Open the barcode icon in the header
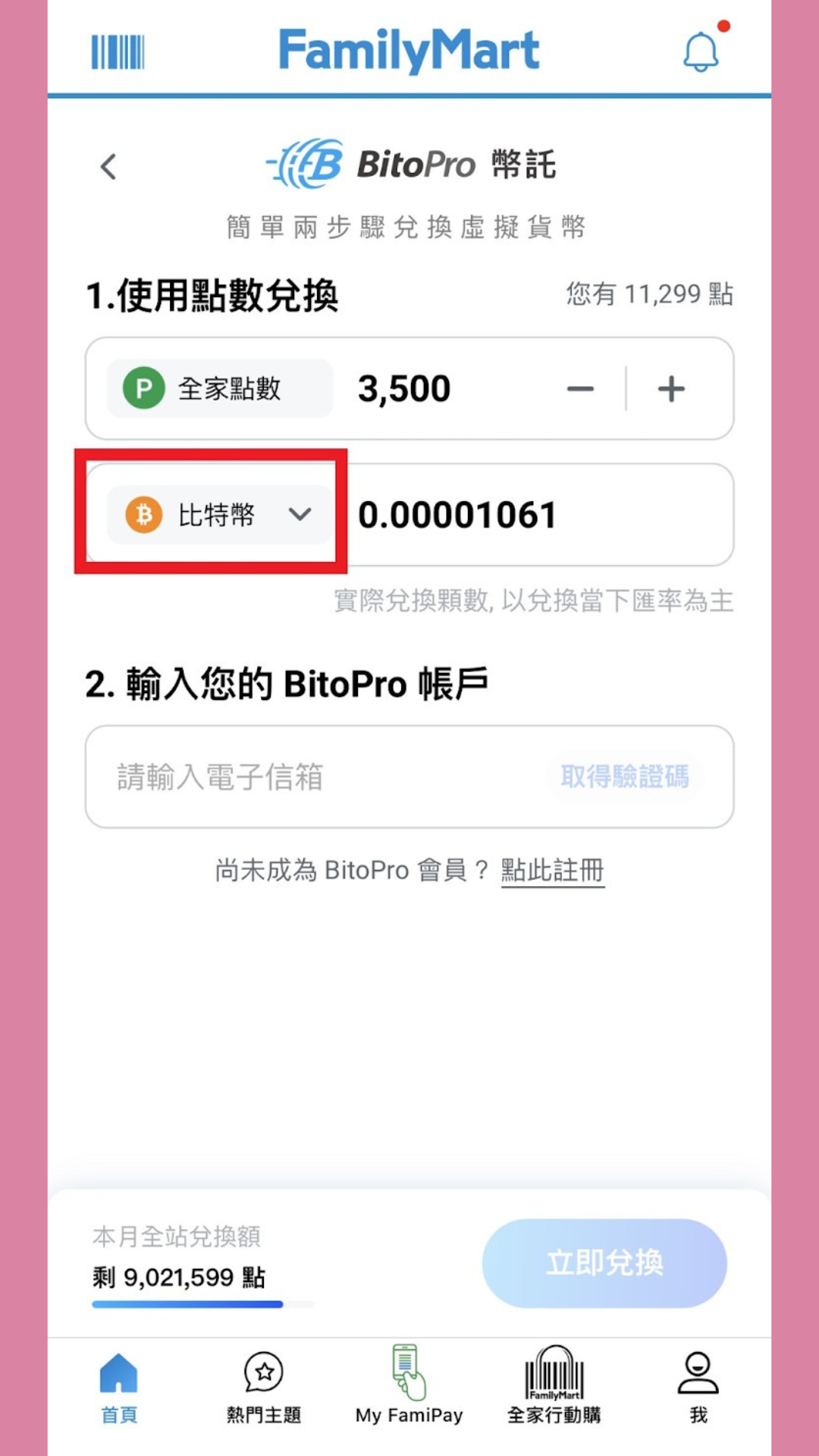819x1456 pixels. coord(118,52)
